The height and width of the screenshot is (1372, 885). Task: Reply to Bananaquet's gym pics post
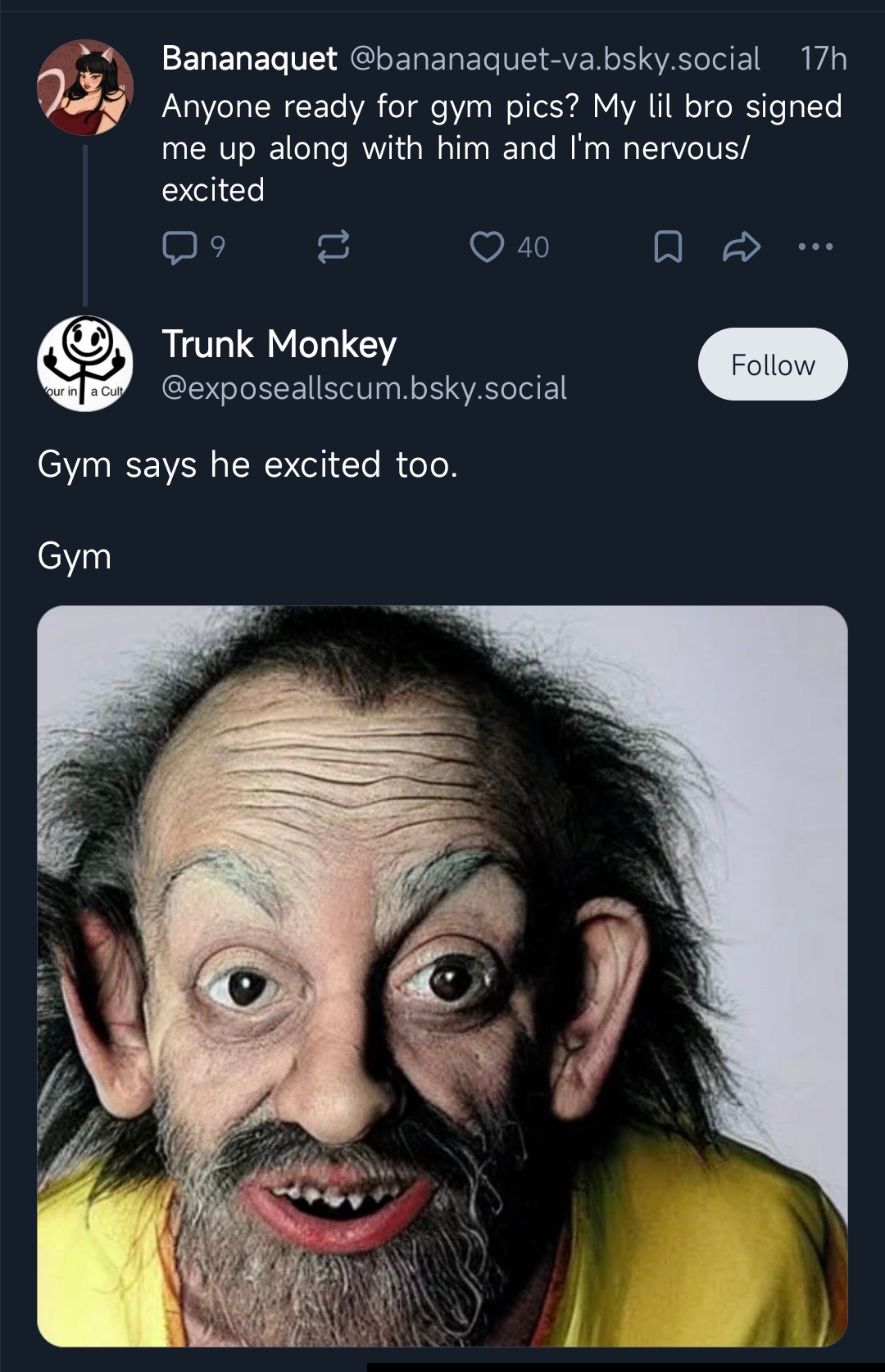click(x=179, y=247)
